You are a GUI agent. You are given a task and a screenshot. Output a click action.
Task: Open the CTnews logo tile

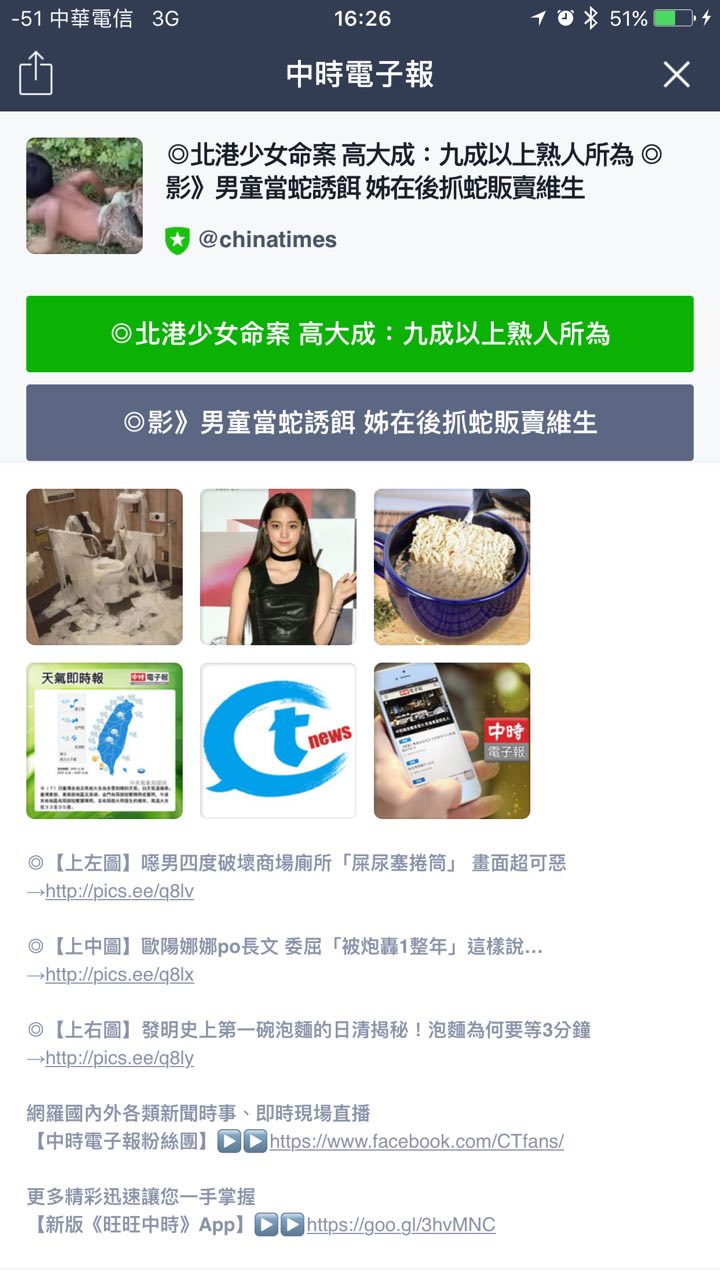(278, 741)
